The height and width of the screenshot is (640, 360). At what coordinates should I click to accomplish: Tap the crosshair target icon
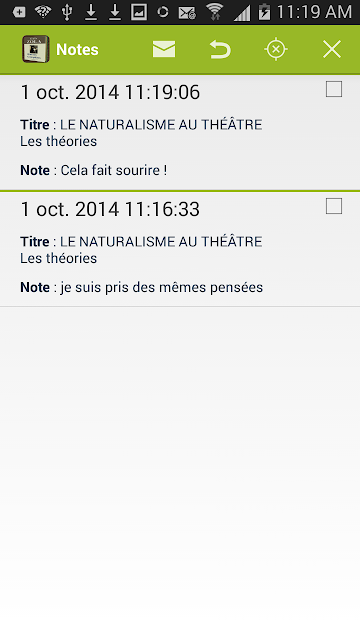tap(276, 49)
